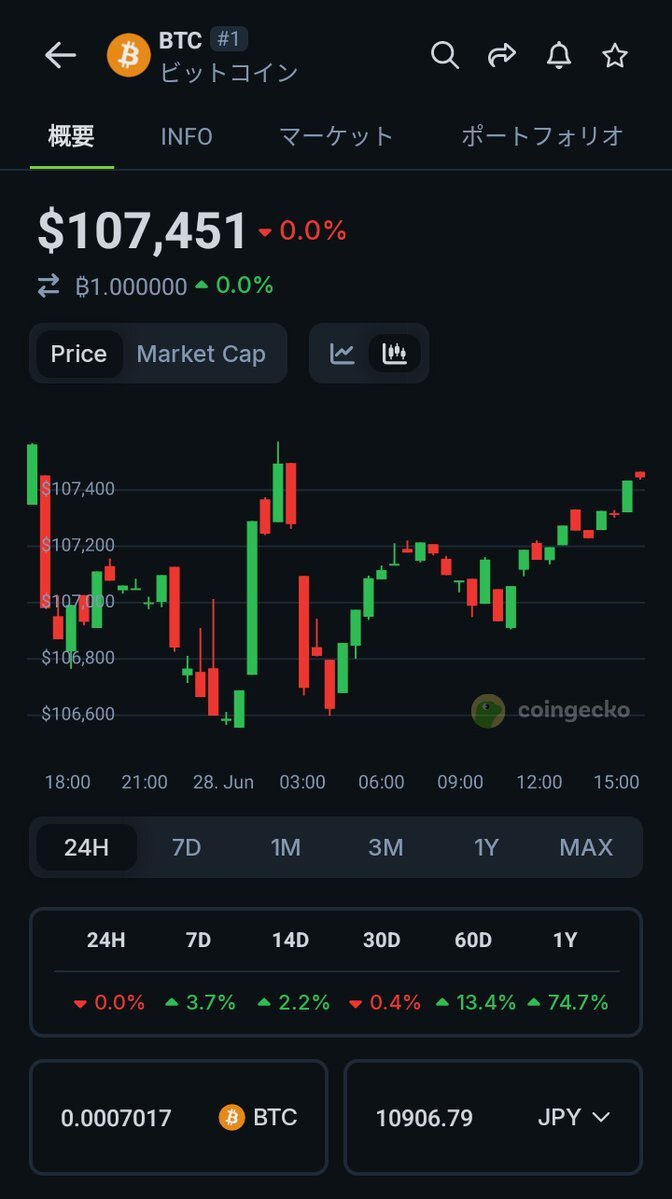Select the 1Y chart range
This screenshot has width=672, height=1199.
tap(485, 847)
